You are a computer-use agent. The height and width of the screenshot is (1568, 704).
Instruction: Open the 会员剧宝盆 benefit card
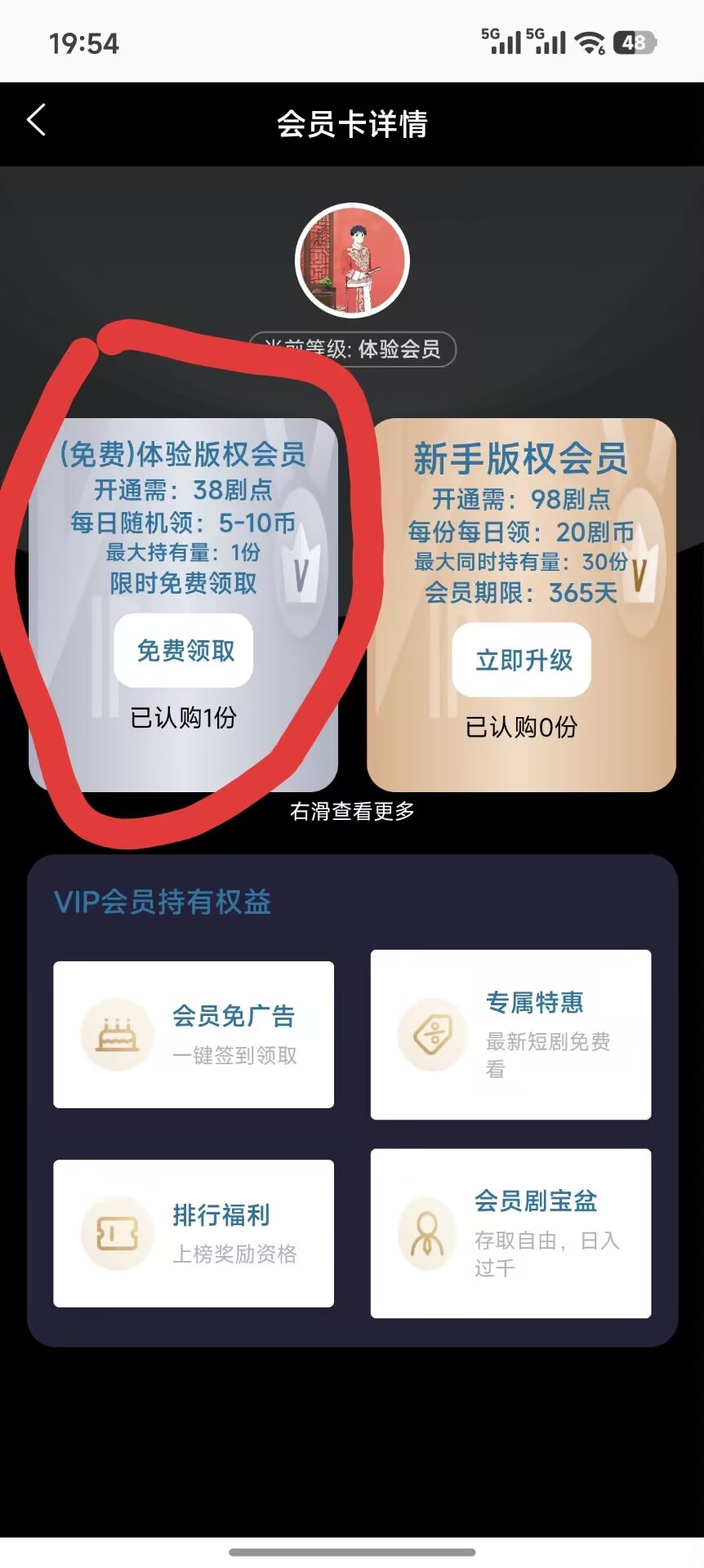[x=510, y=1233]
